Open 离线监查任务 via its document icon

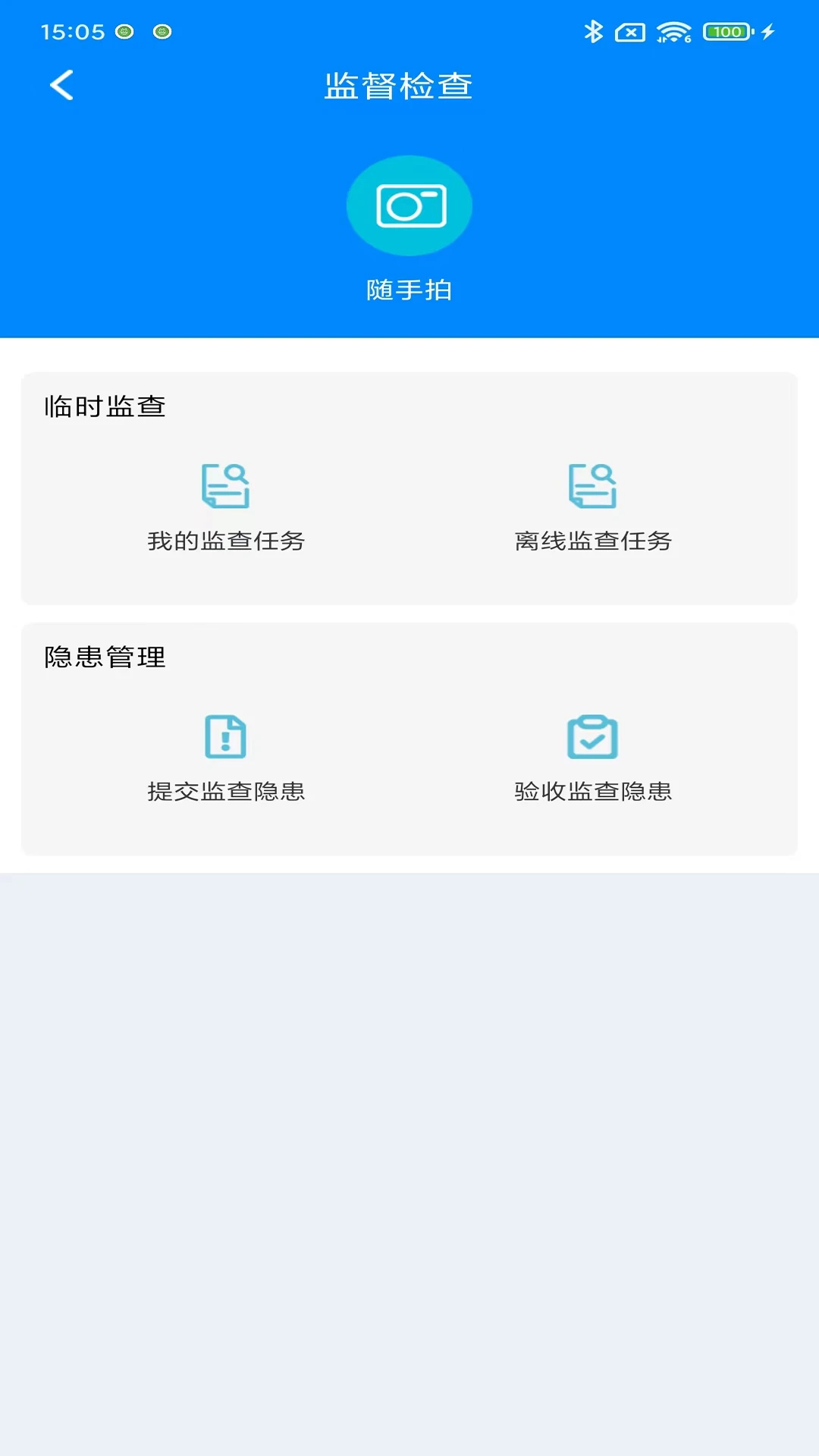(592, 486)
